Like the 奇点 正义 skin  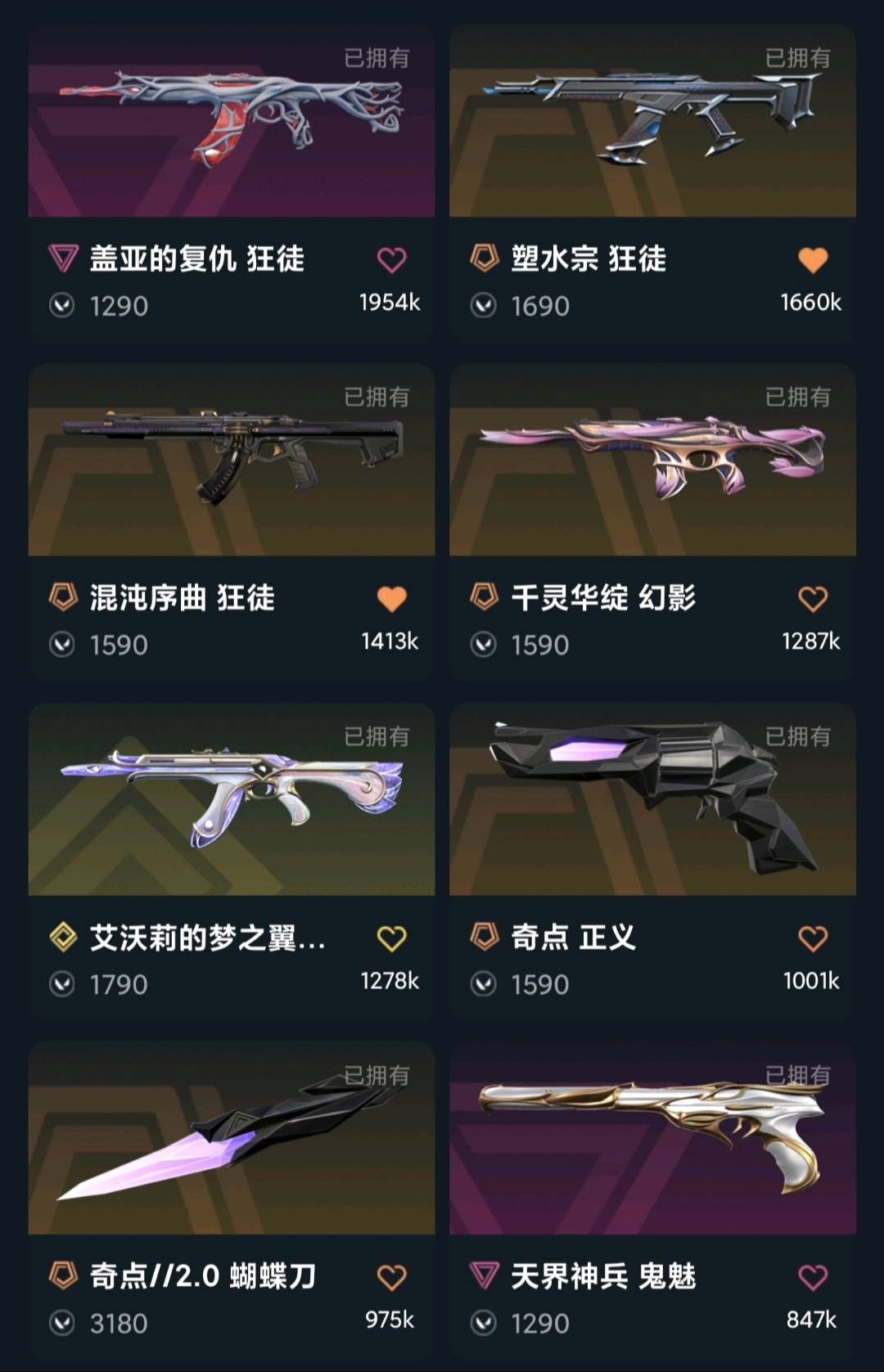[x=813, y=938]
